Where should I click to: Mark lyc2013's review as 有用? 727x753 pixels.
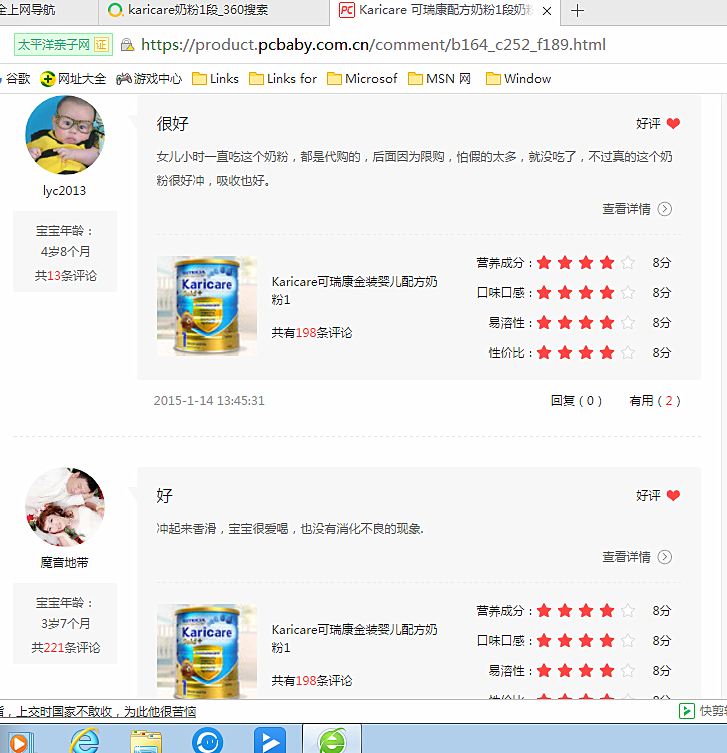(655, 400)
